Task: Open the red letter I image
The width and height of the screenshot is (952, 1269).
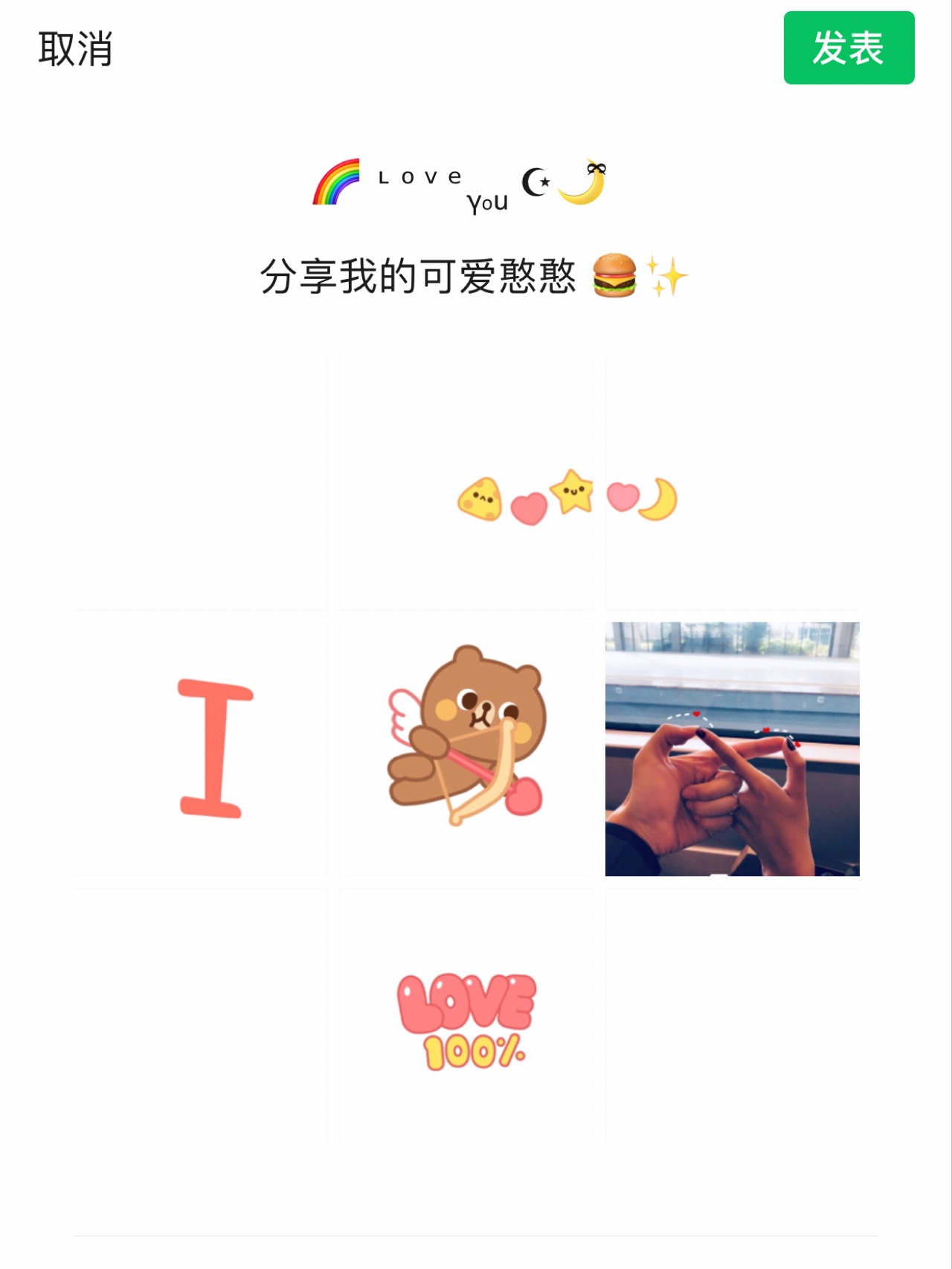Action: (x=201, y=749)
